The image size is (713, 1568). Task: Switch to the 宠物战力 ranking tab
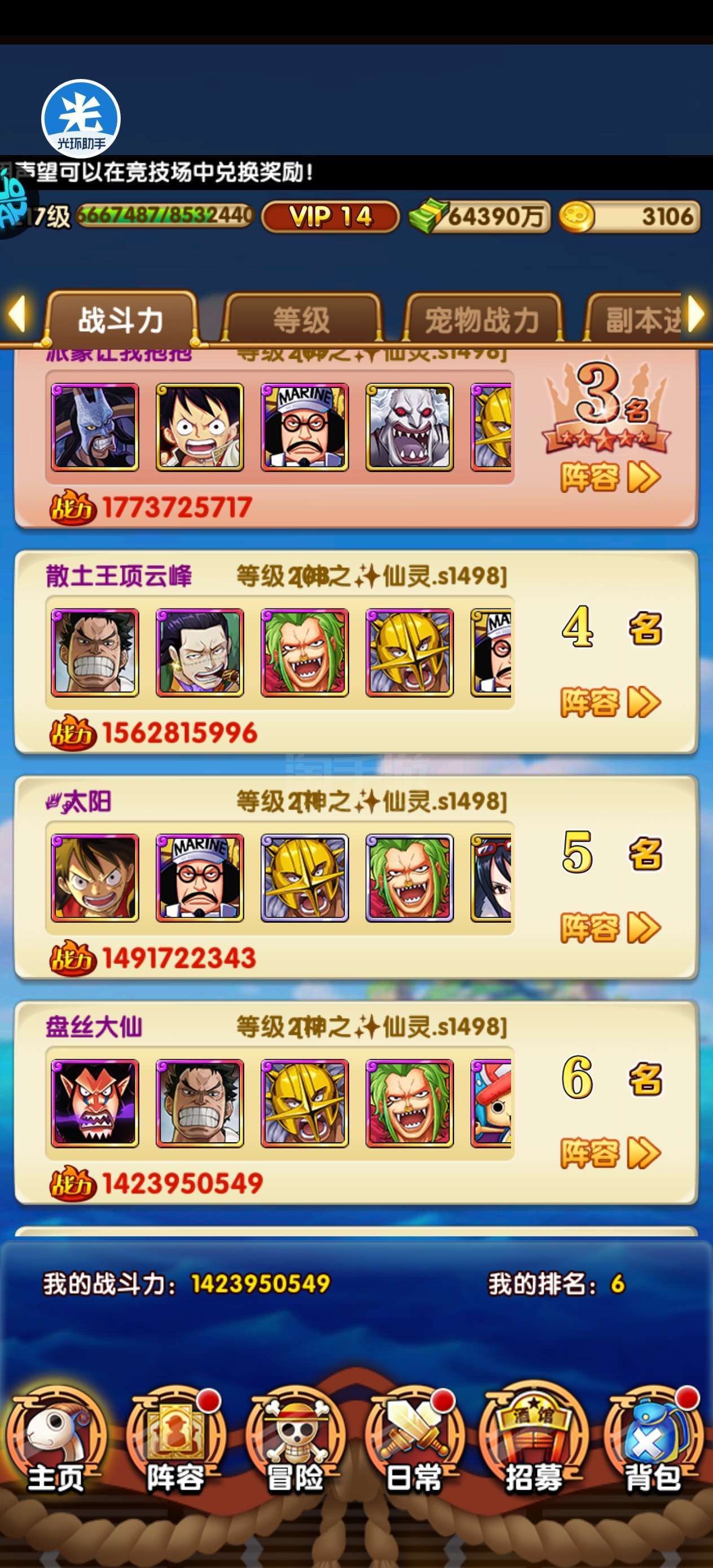pos(482,319)
